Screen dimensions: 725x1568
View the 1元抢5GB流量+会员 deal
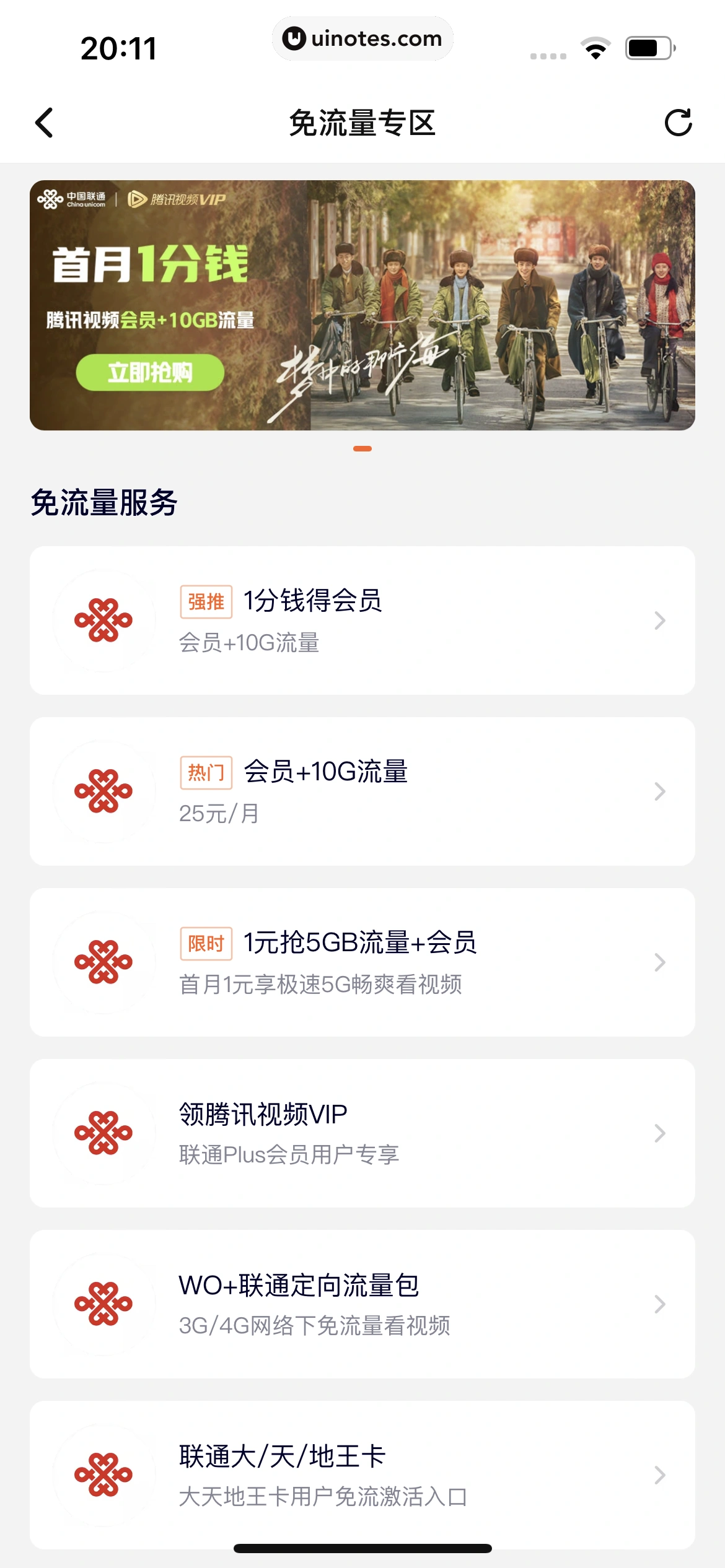pos(362,962)
